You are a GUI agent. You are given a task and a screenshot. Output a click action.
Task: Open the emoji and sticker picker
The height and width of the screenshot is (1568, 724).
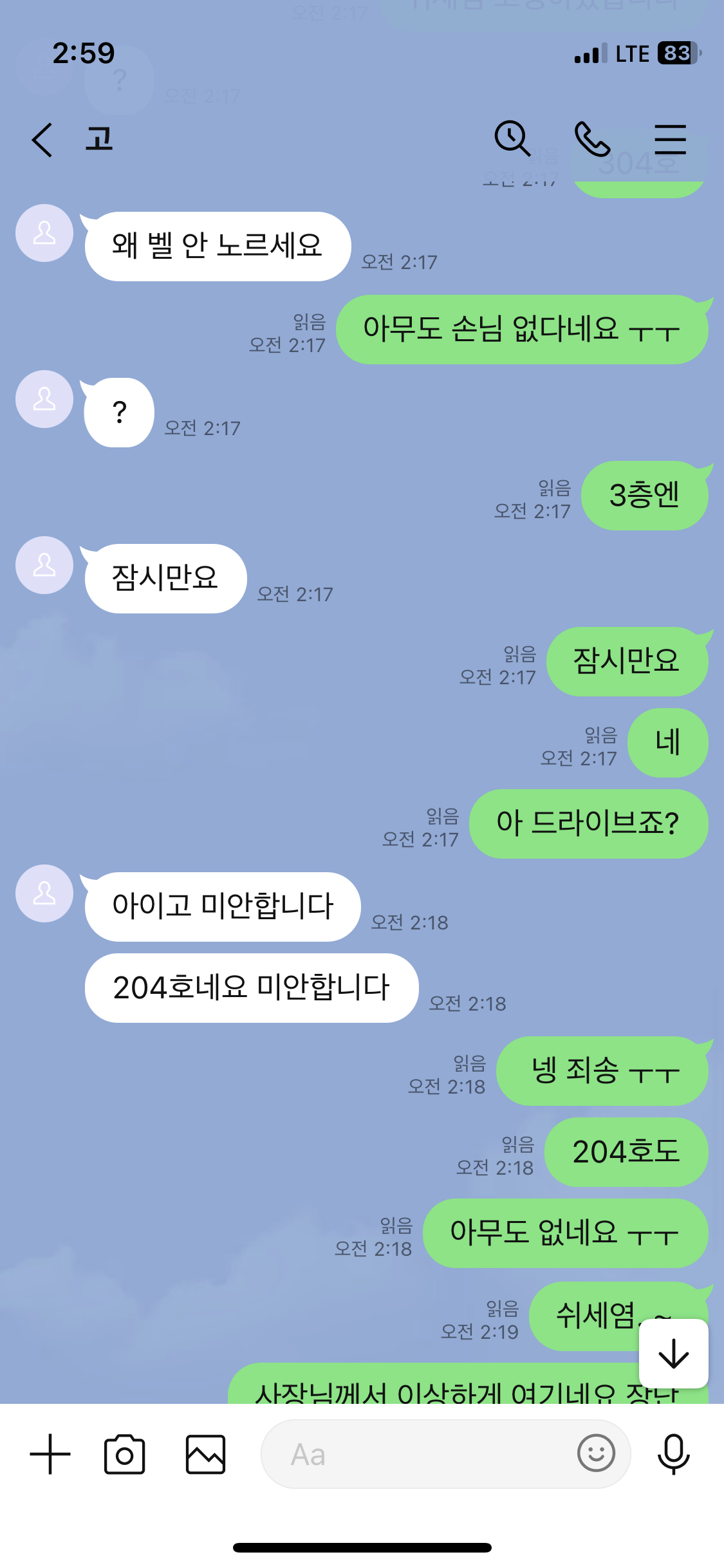coord(596,1453)
